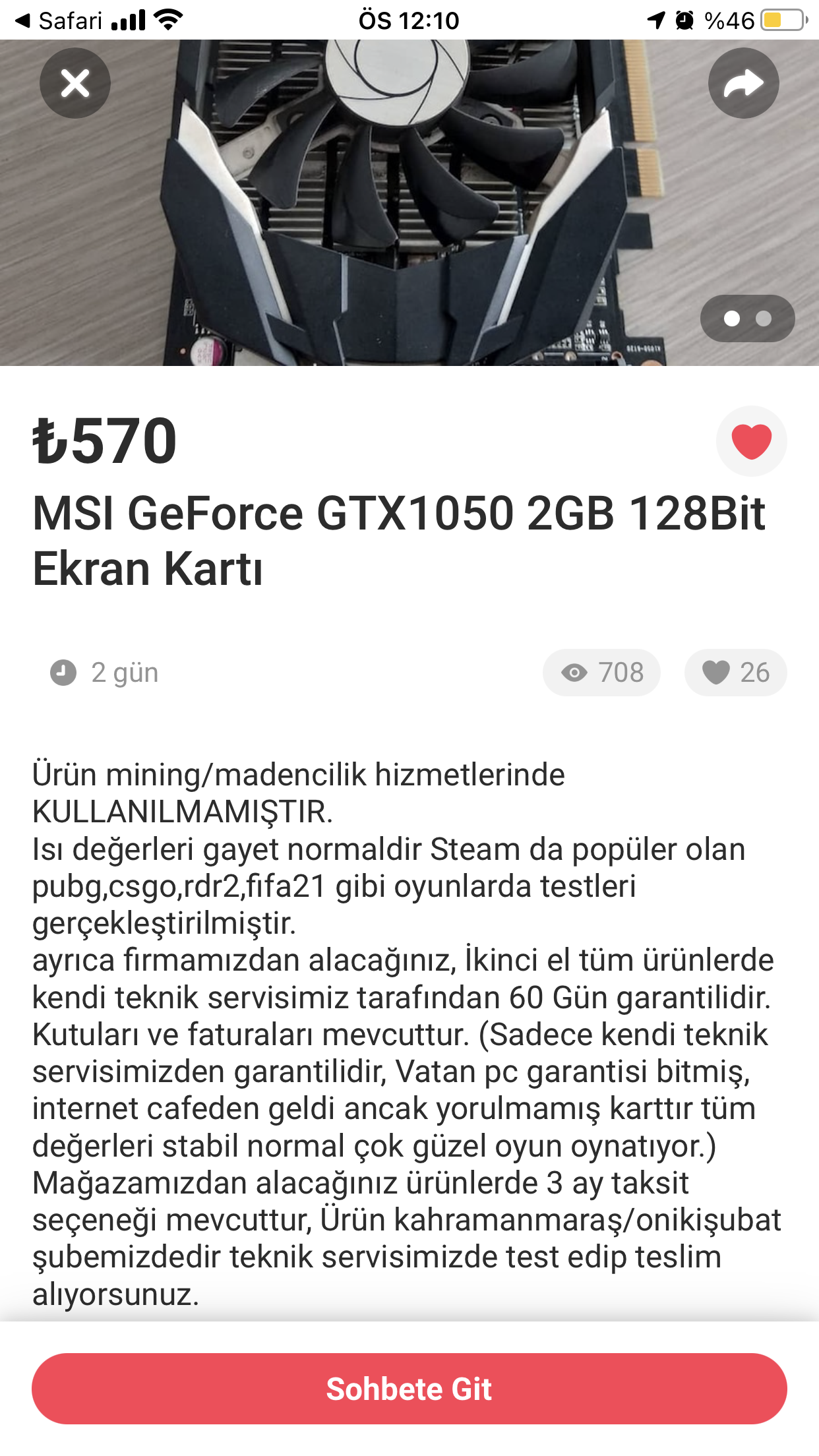Tap Sohbete Git to chat with seller
Screen dimensions: 819x1456
click(x=409, y=1388)
